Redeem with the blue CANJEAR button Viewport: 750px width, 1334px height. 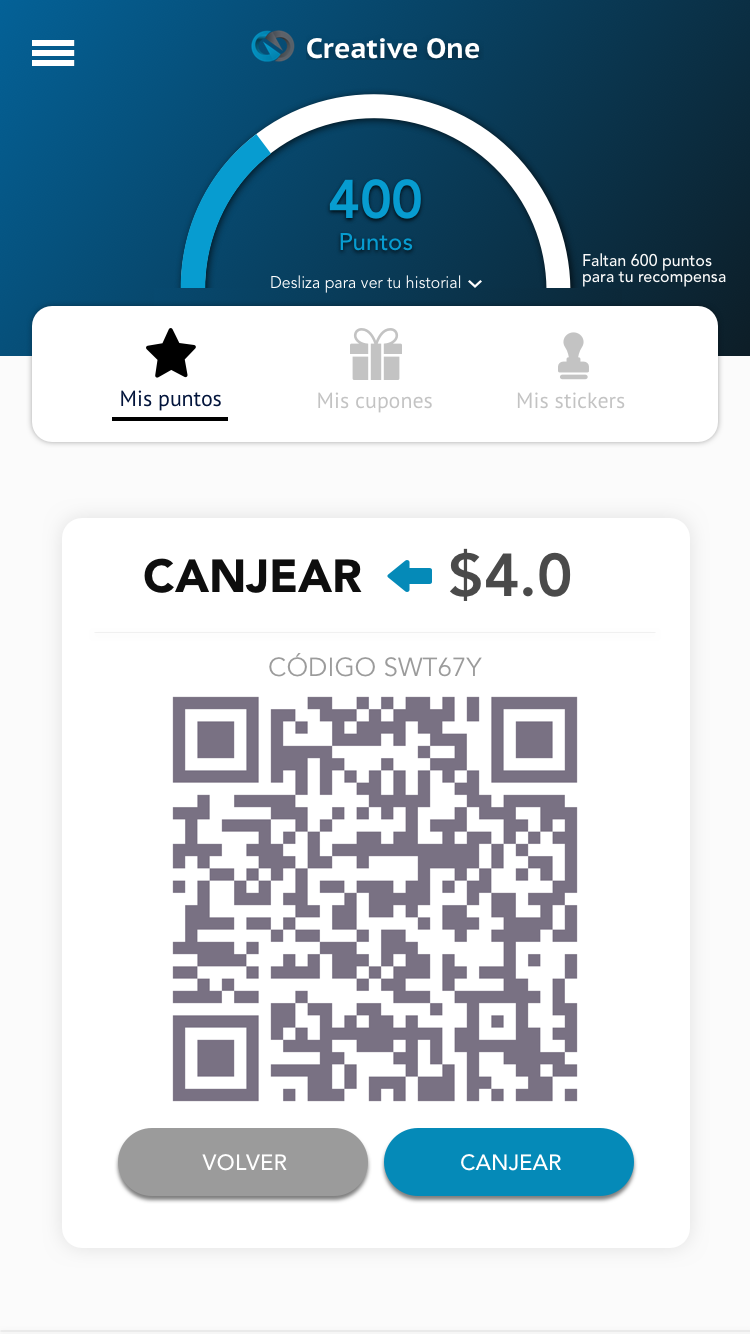509,1162
